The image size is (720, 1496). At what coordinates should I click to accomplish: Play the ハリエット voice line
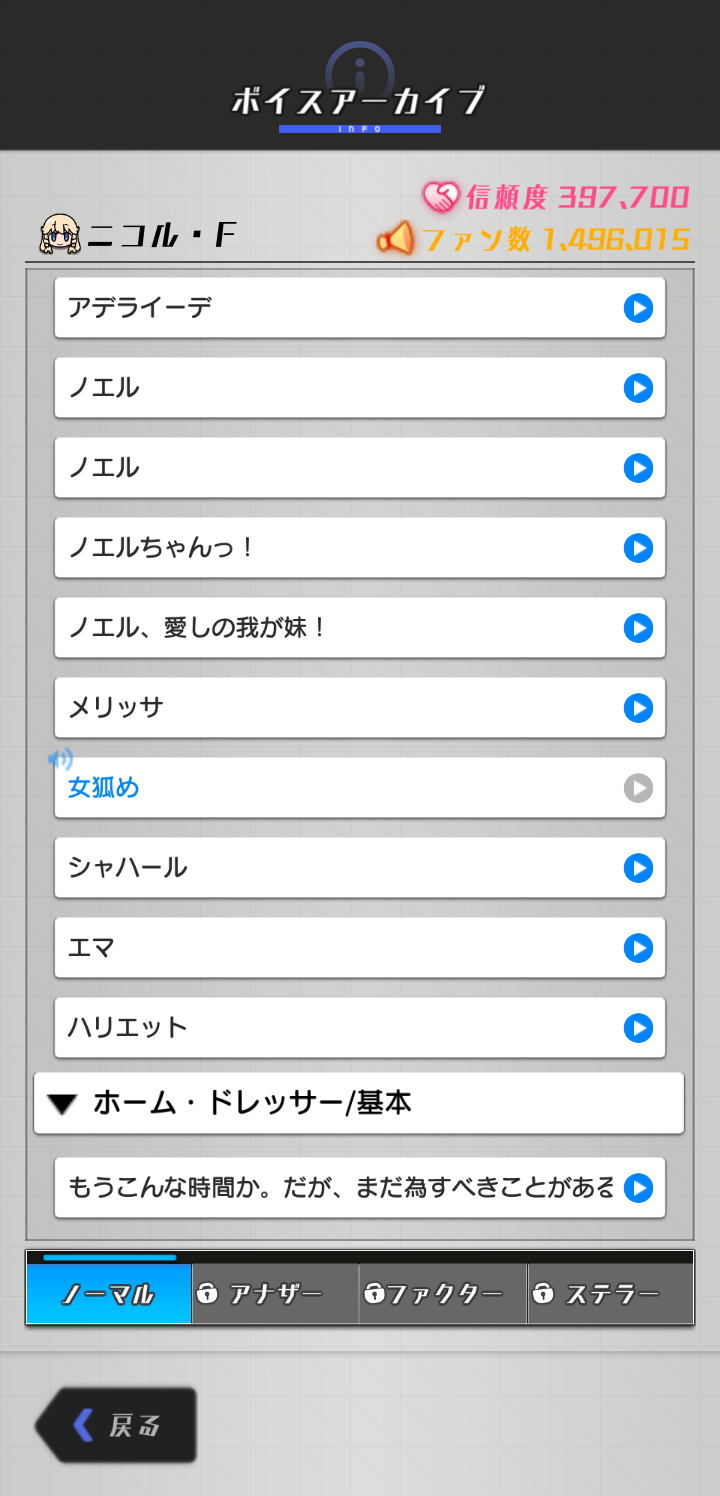pyautogui.click(x=638, y=1028)
